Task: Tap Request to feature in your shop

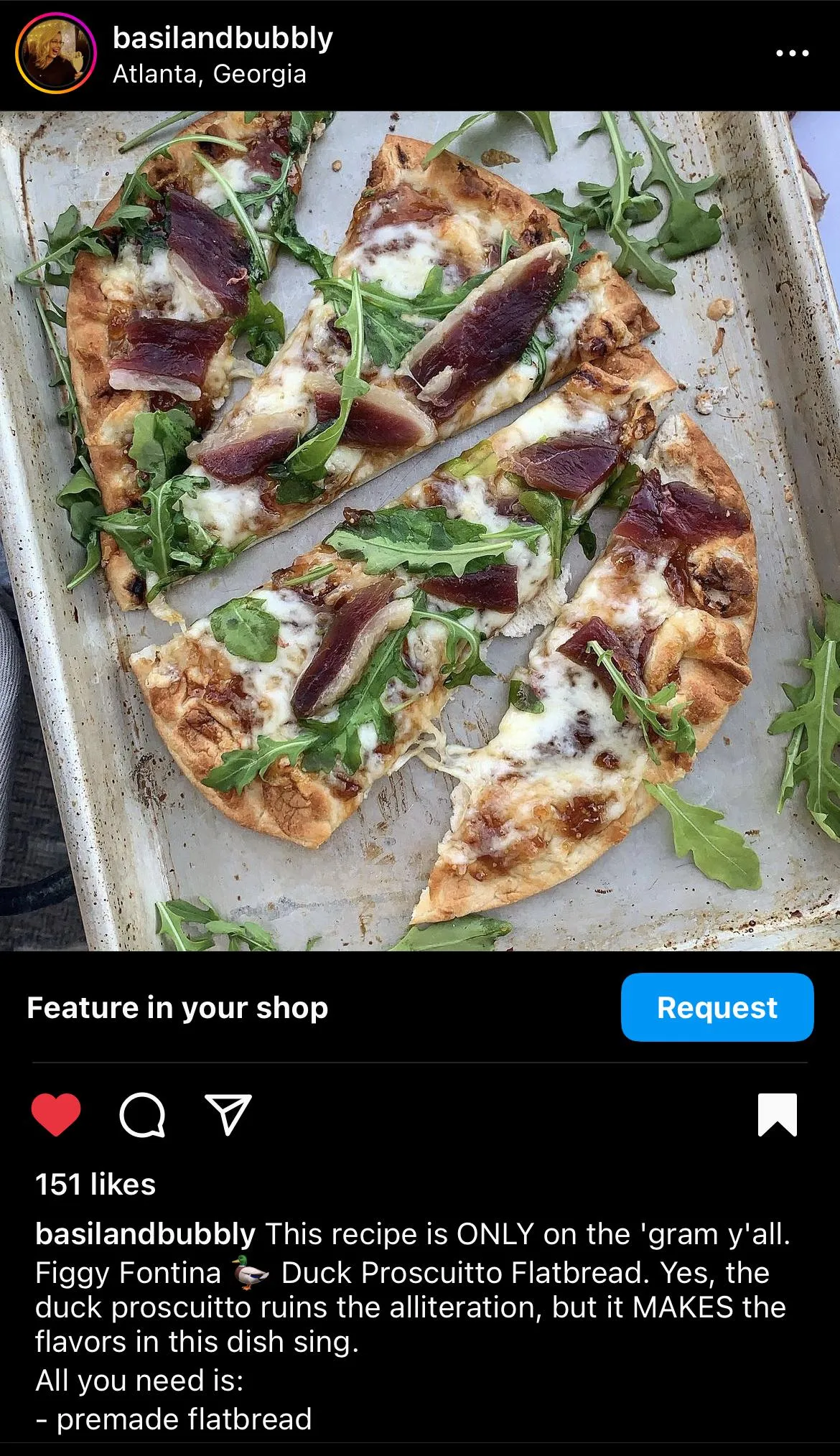Action: 717,1007
